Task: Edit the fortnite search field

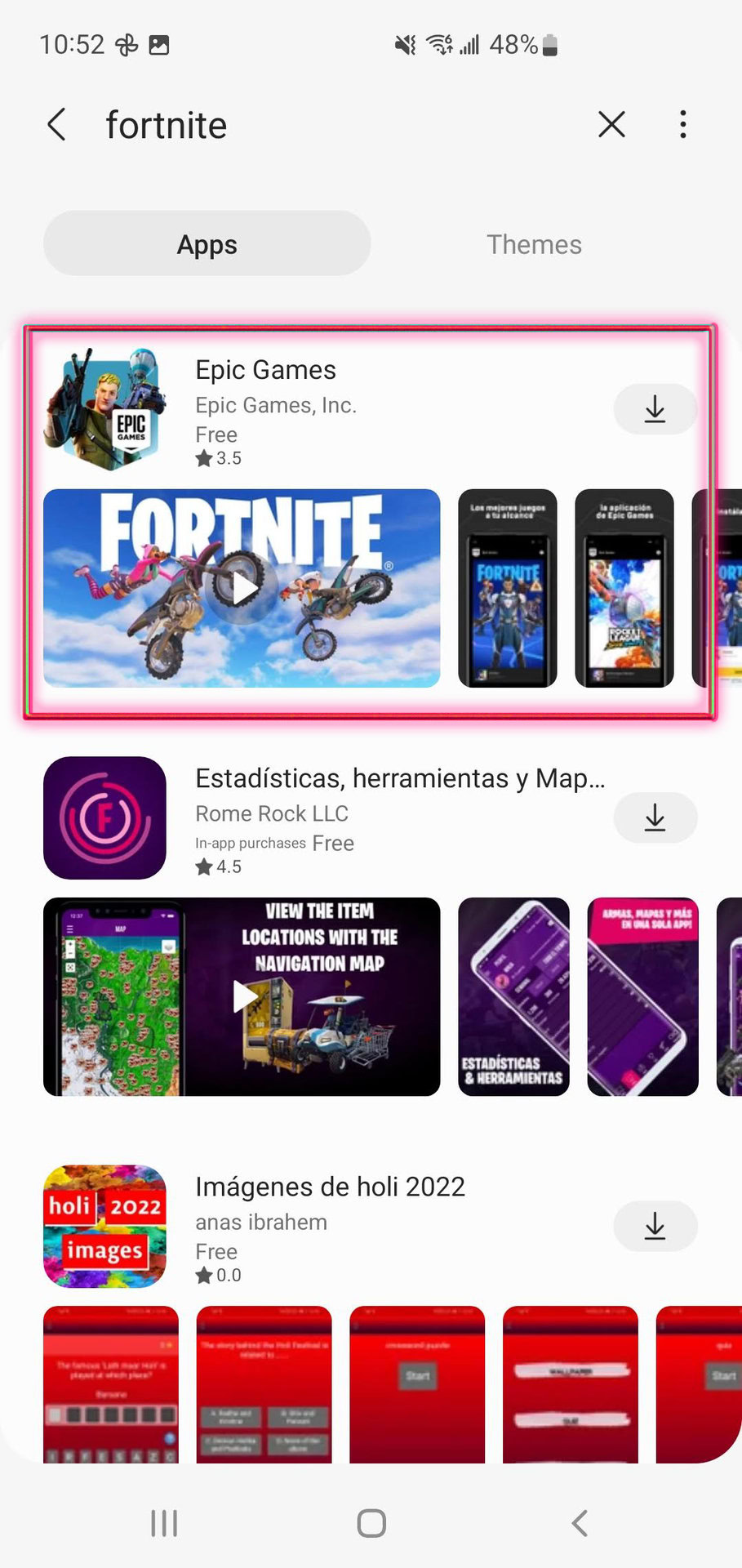Action: (327, 125)
